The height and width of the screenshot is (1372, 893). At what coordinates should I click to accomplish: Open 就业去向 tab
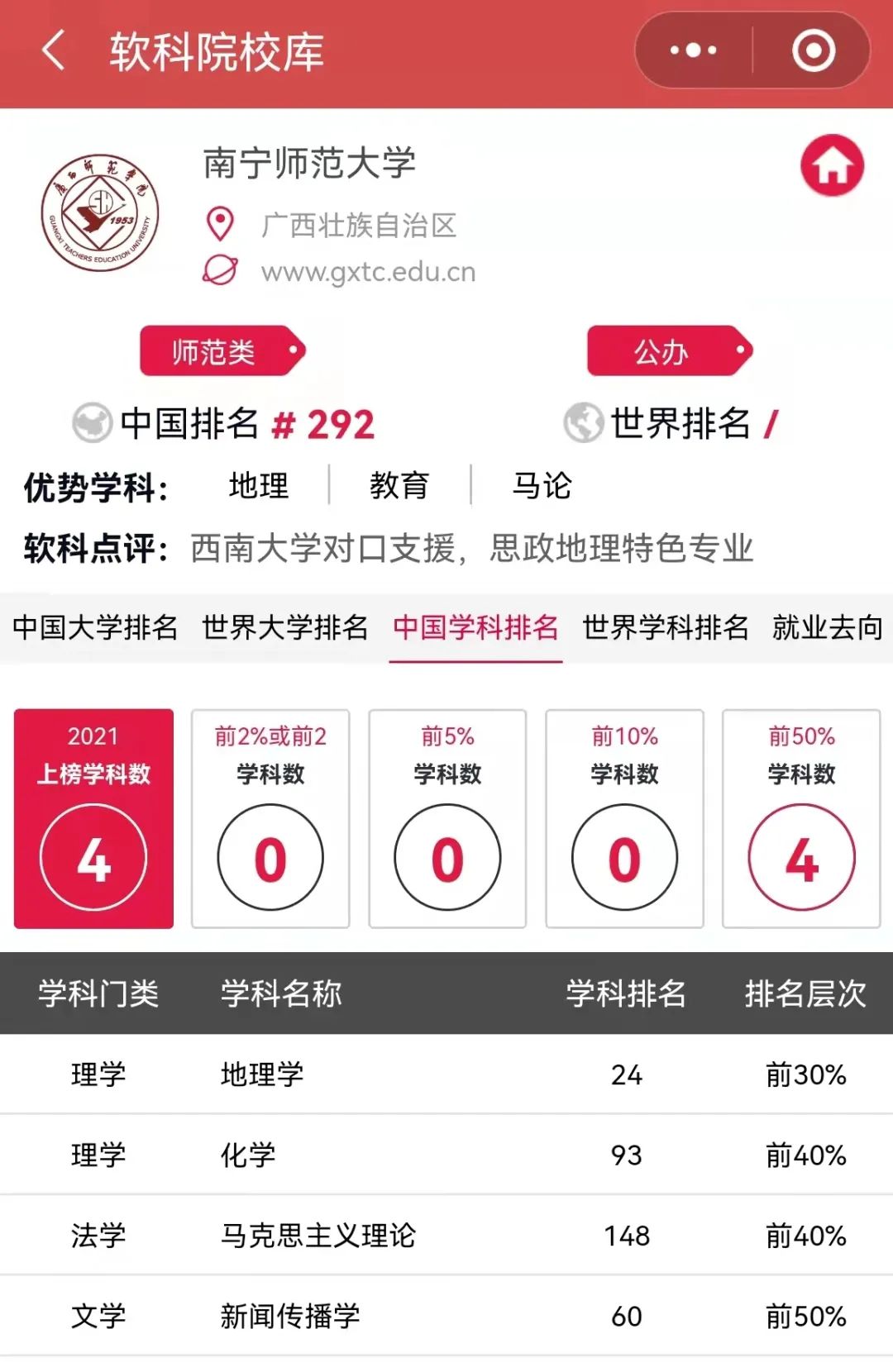[827, 627]
